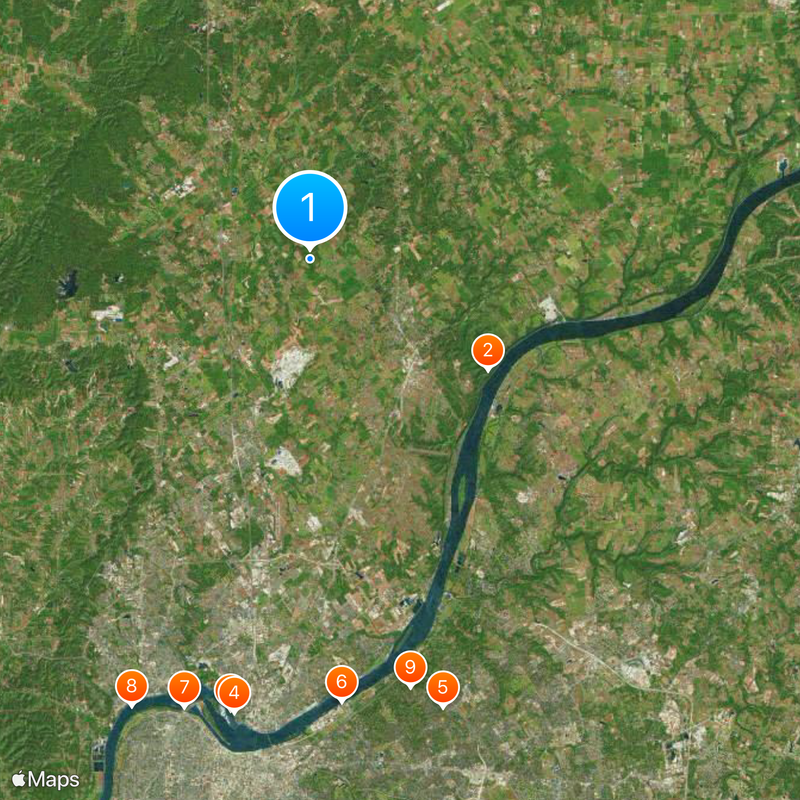800x800 pixels.
Task: Select orange pin number 5
Action: pyautogui.click(x=443, y=688)
